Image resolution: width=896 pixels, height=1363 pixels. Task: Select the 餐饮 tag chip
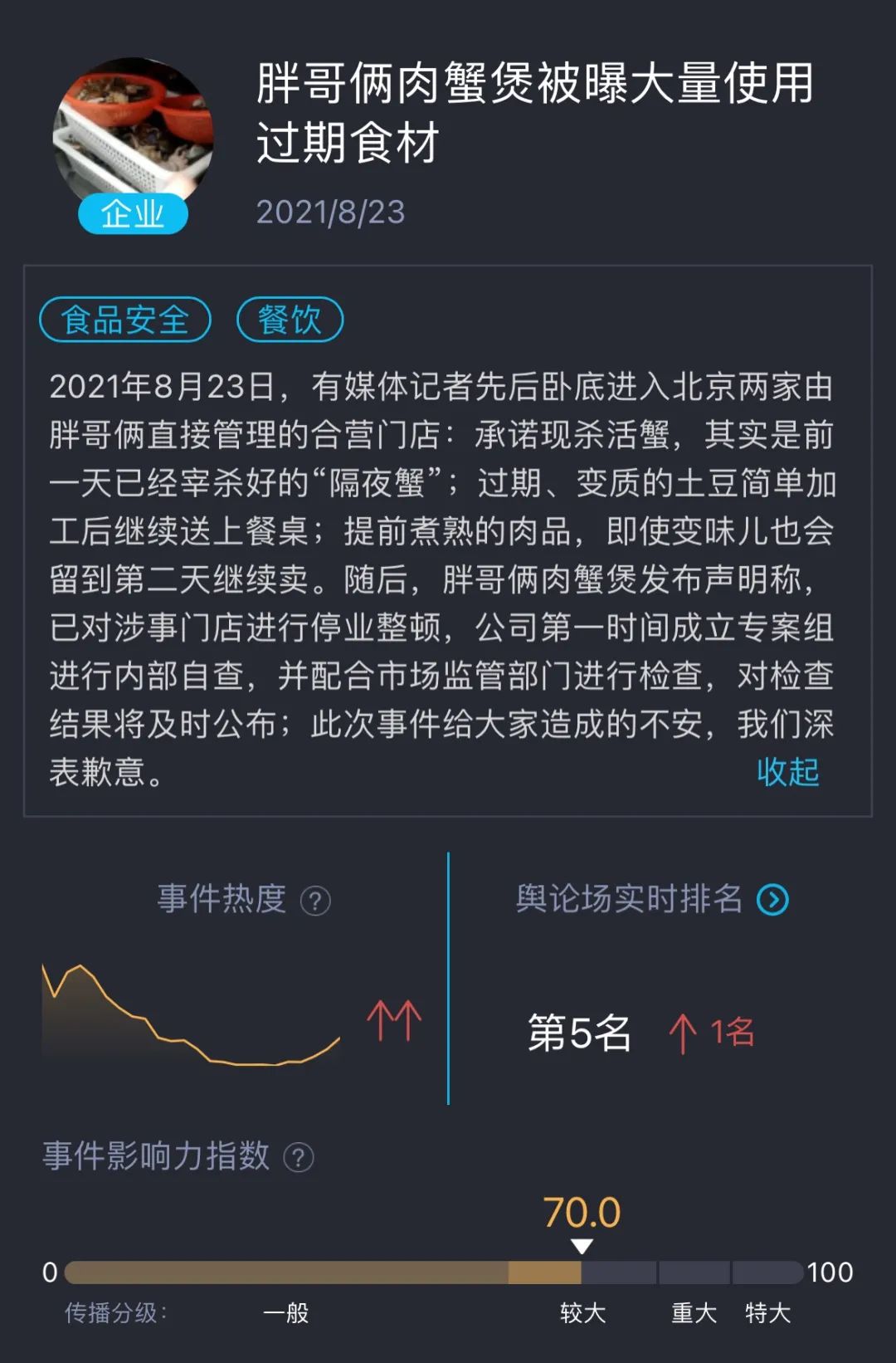(290, 320)
